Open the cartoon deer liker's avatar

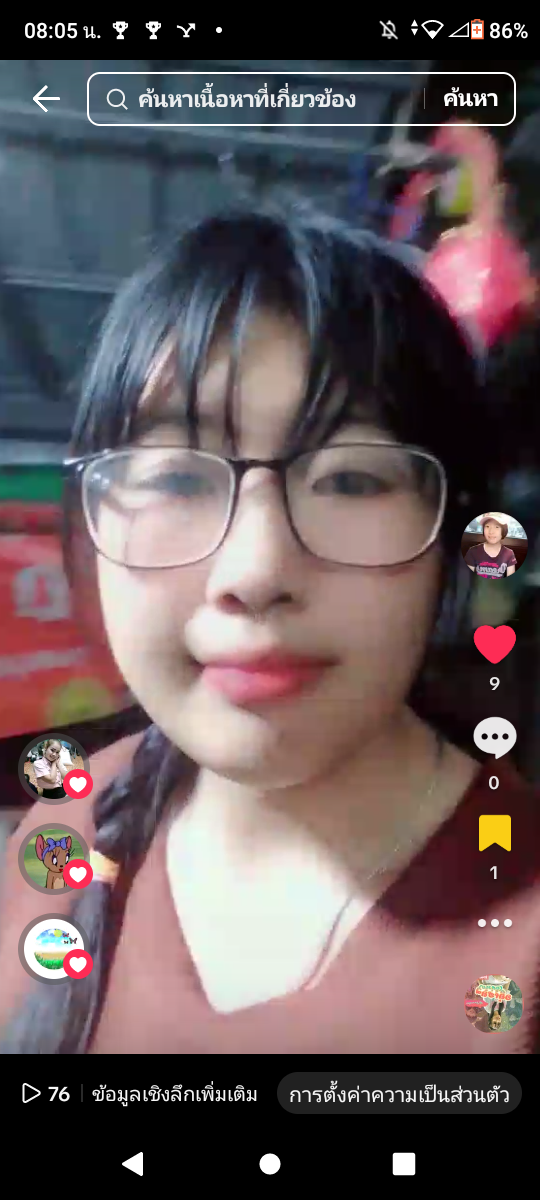(x=54, y=858)
